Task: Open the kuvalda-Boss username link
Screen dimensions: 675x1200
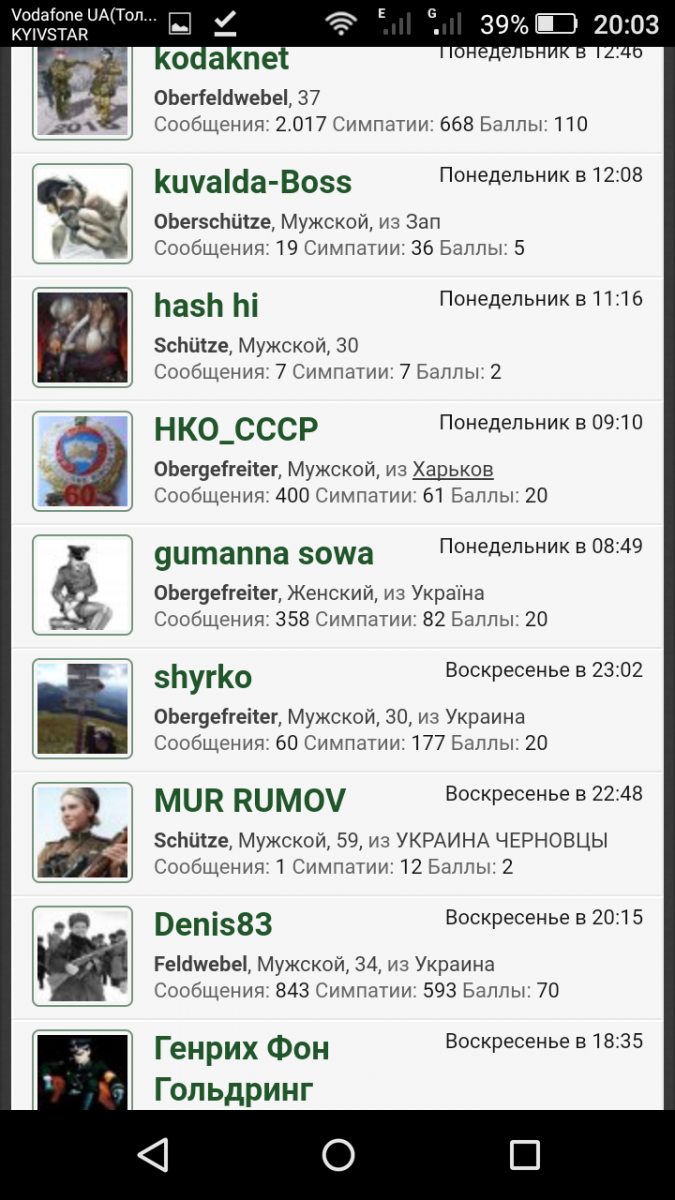Action: (x=253, y=182)
